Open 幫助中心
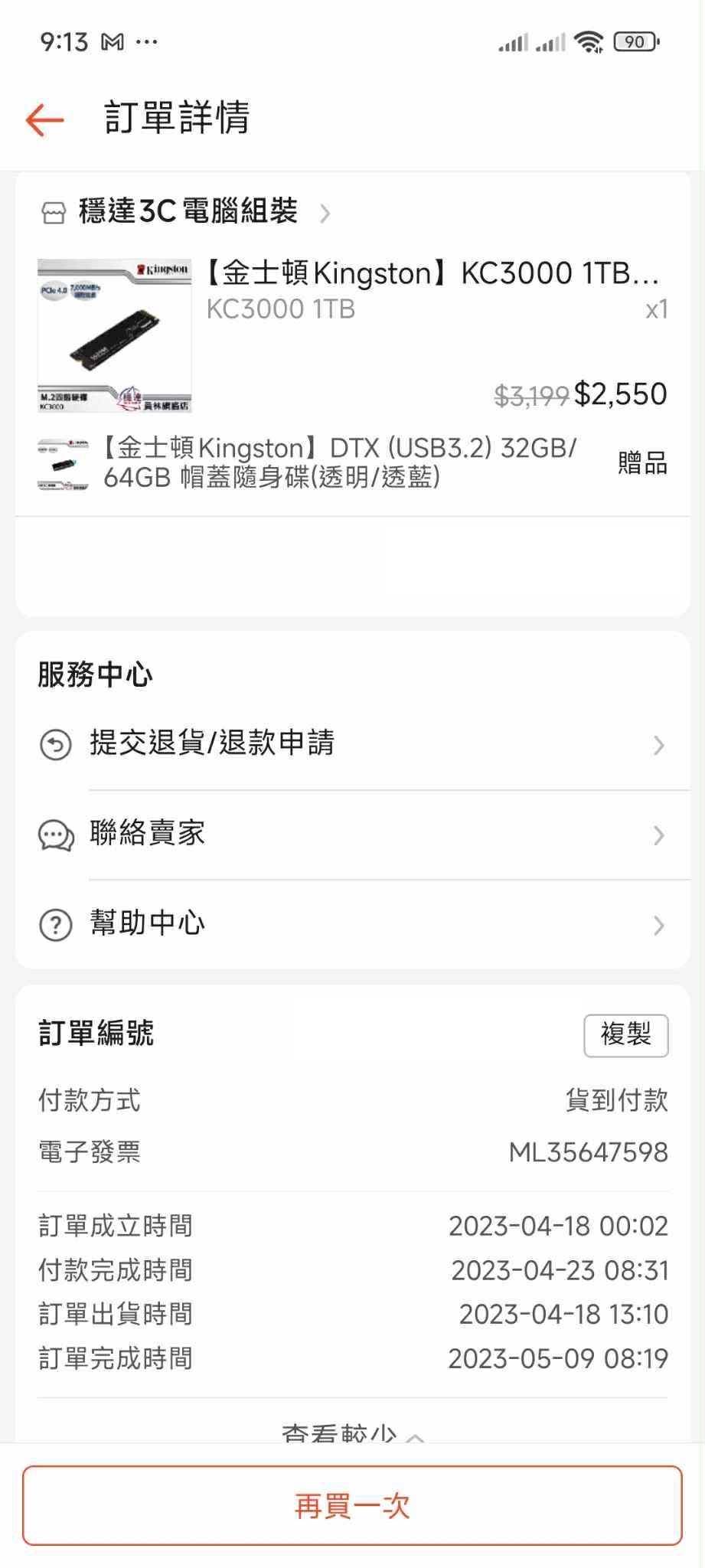This screenshot has height=1568, width=705. pyautogui.click(x=353, y=924)
